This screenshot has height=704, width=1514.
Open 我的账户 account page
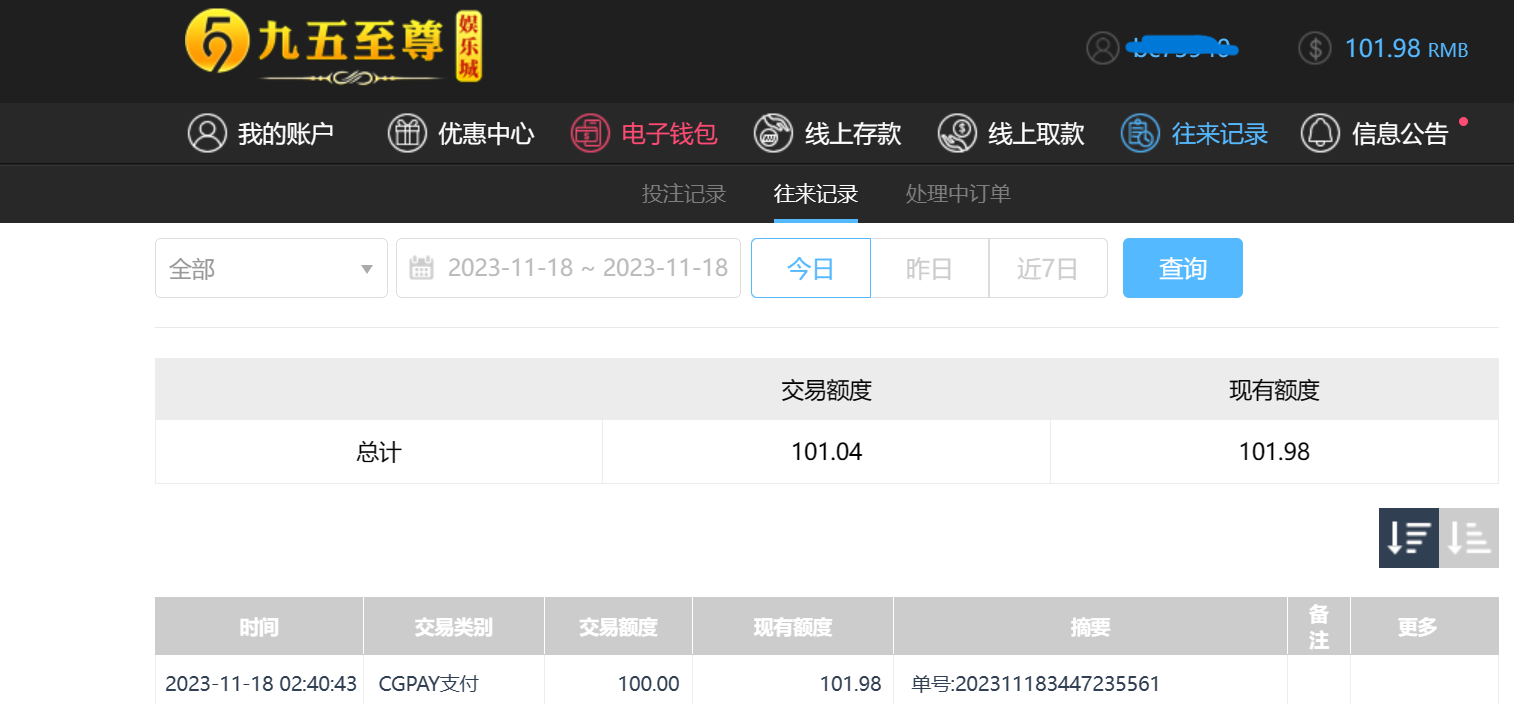[261, 133]
